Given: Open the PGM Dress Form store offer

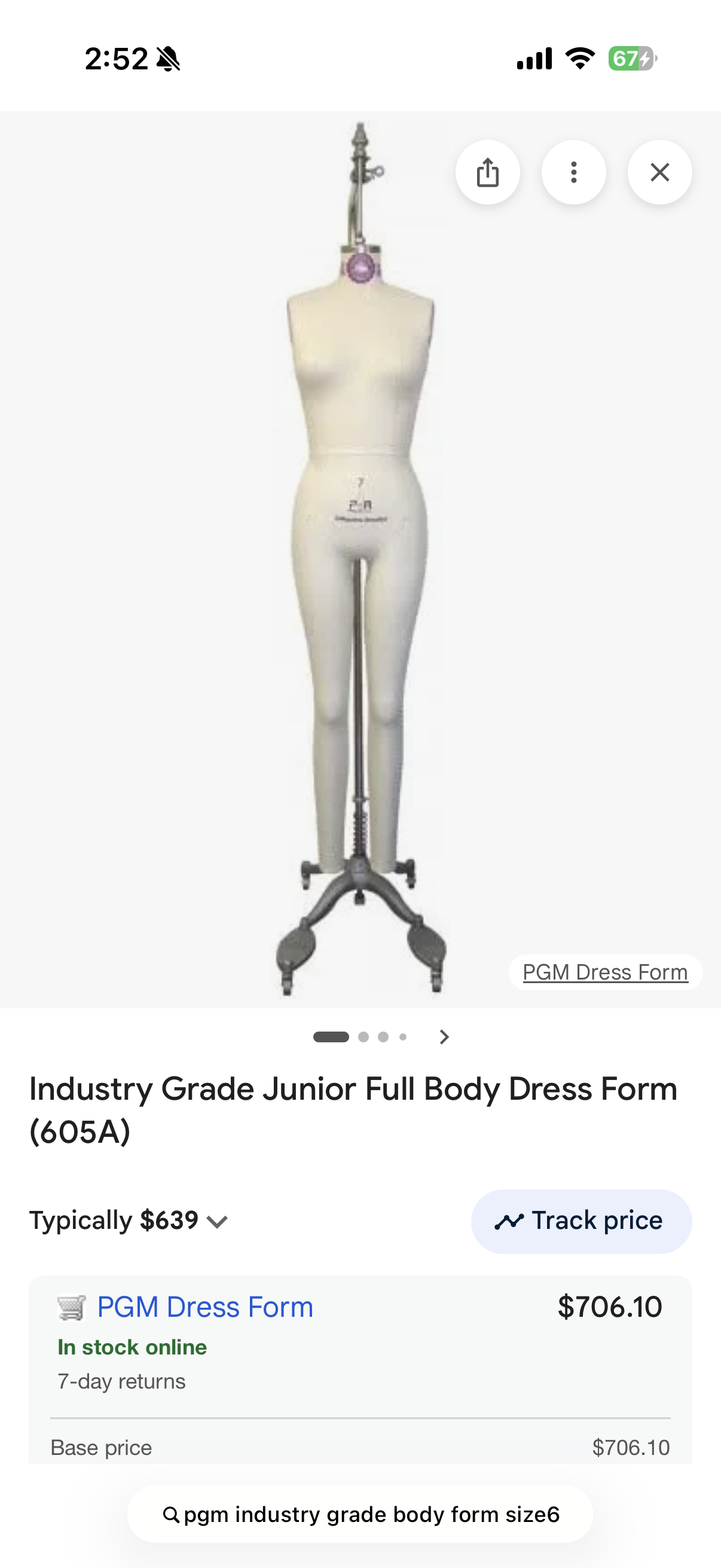Looking at the screenshot, I should (x=204, y=1307).
